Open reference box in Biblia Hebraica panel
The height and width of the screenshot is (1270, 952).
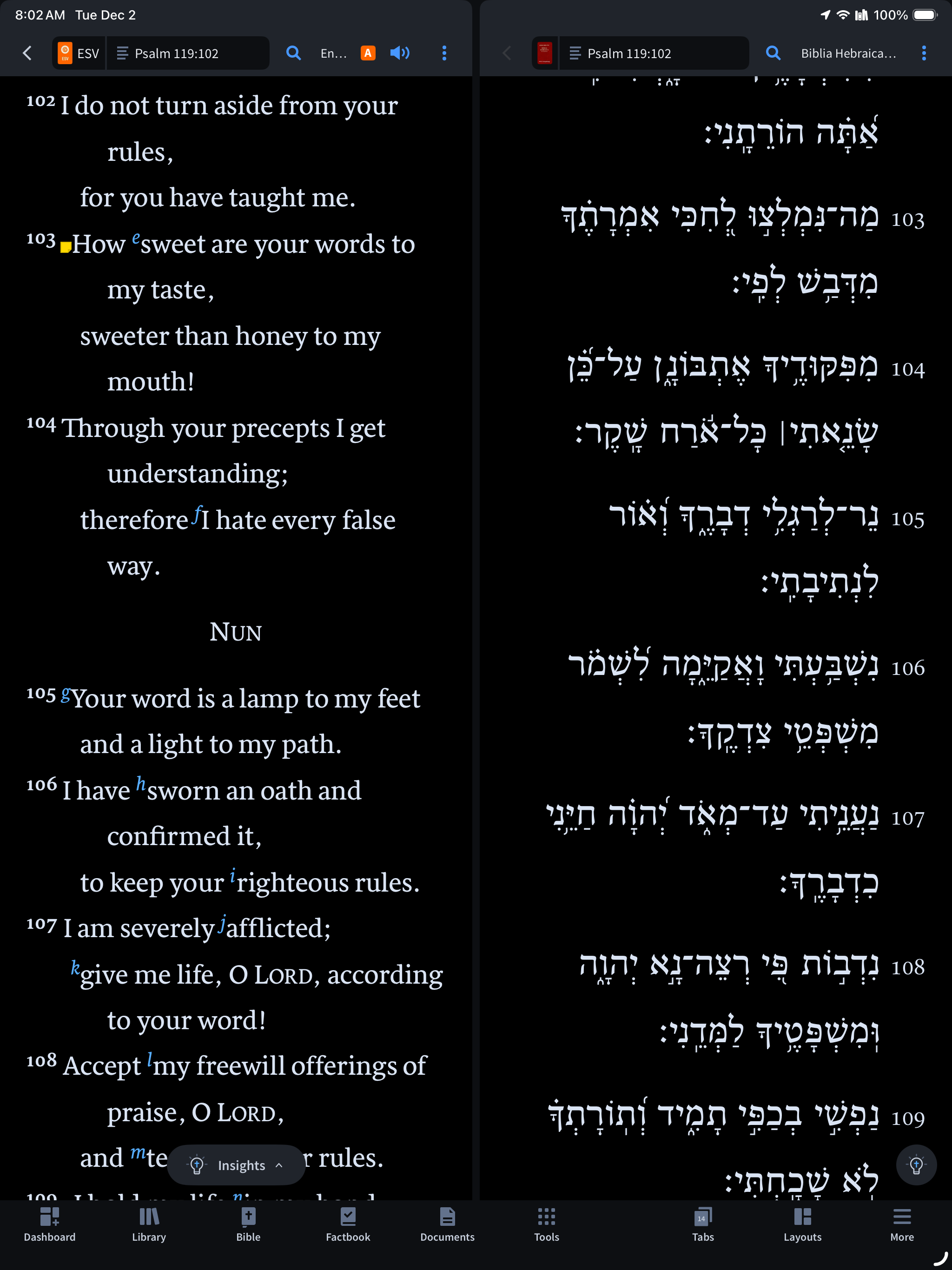coord(654,53)
